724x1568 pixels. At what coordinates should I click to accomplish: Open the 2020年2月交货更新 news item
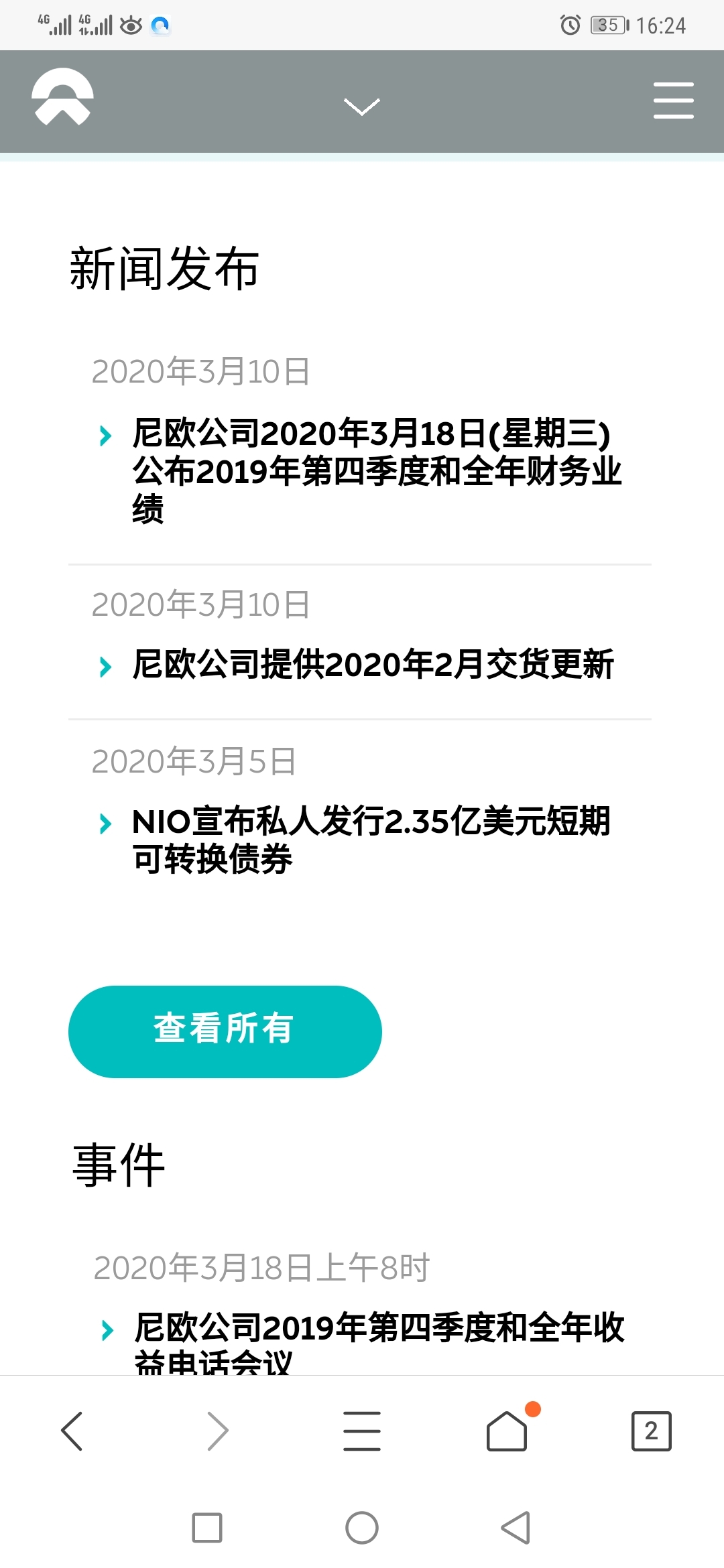click(373, 664)
